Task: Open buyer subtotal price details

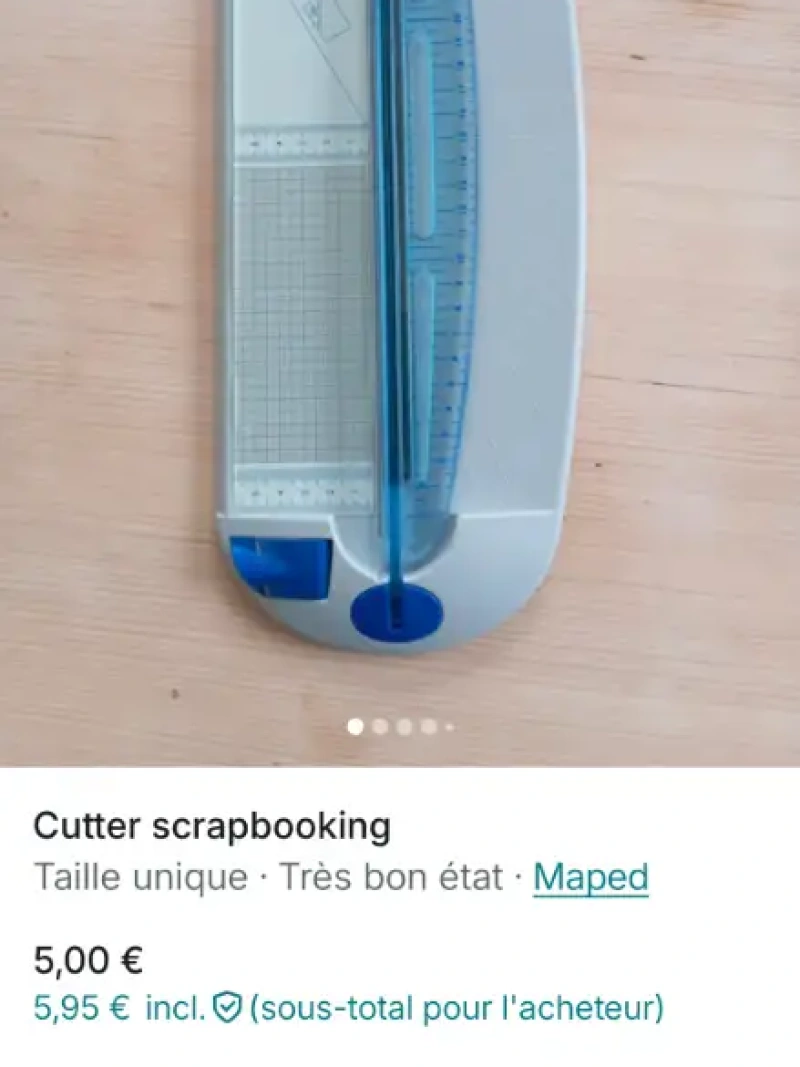Action: tap(348, 1008)
